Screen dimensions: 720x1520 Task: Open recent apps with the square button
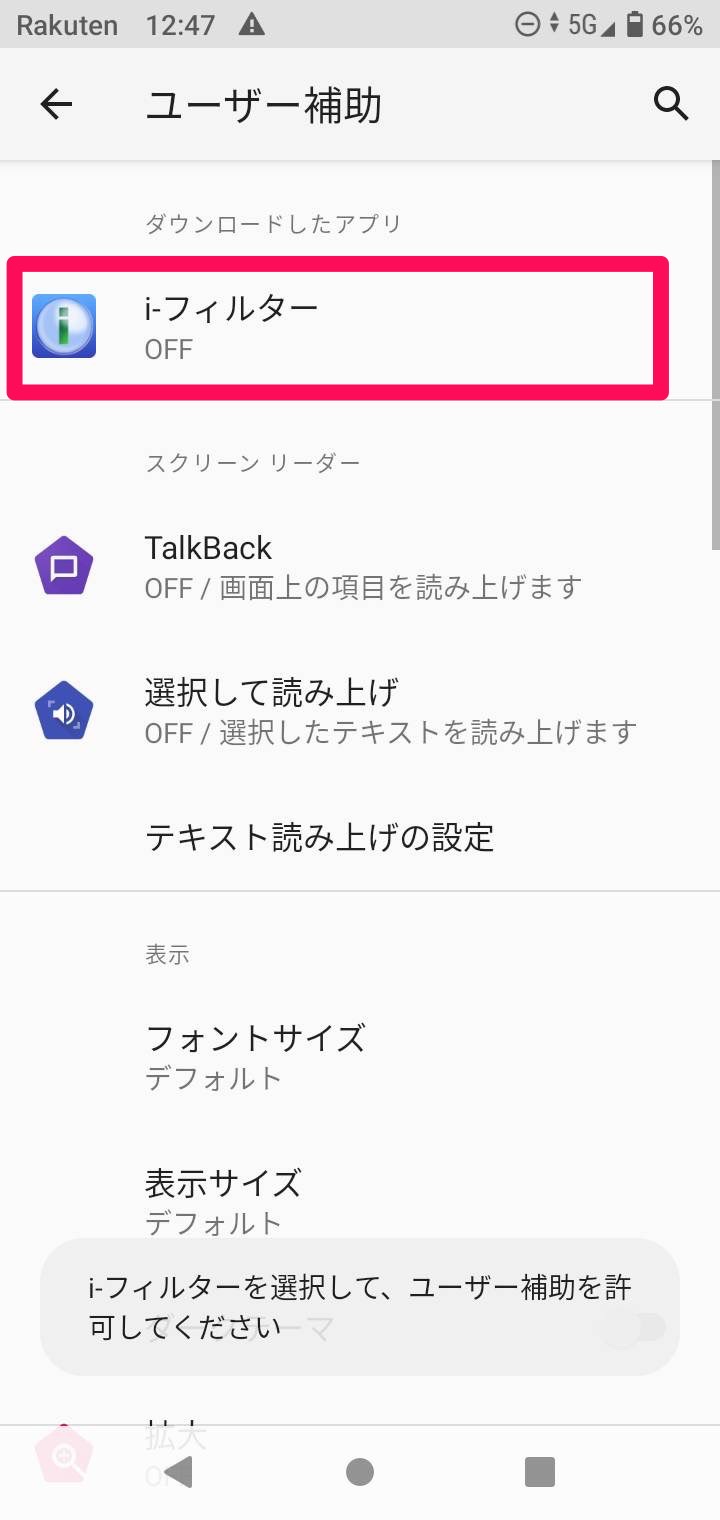coord(540,1472)
